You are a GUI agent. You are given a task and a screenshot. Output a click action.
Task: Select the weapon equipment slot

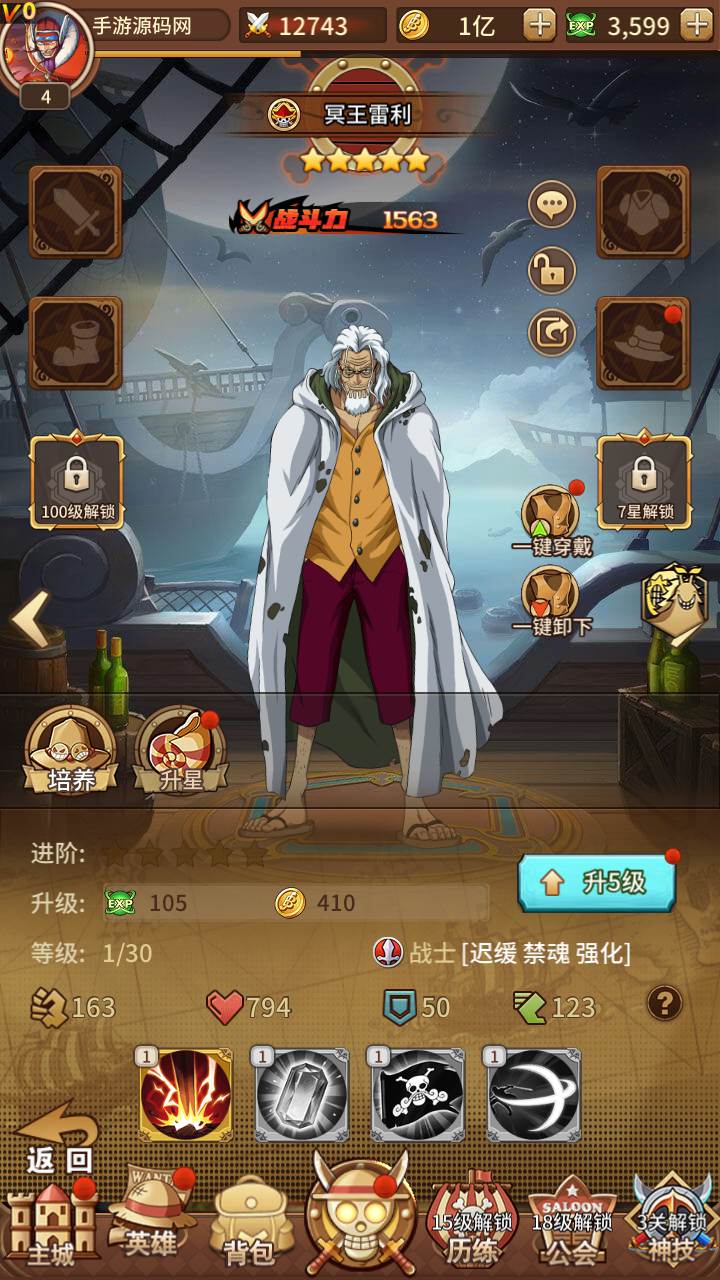tap(76, 212)
